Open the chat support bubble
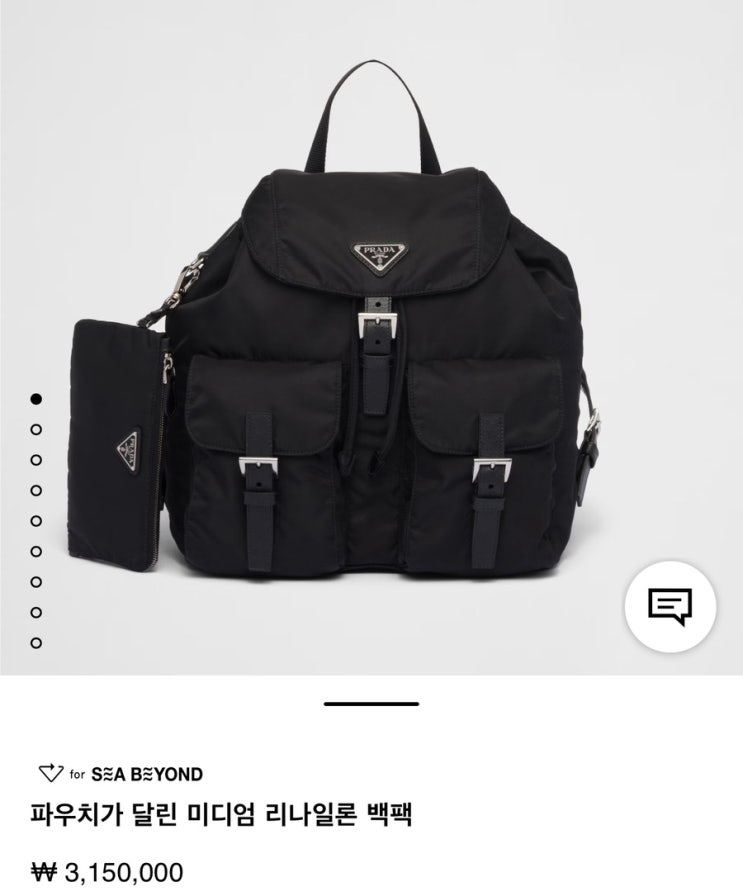Screen dimensions: 743x896 668,607
